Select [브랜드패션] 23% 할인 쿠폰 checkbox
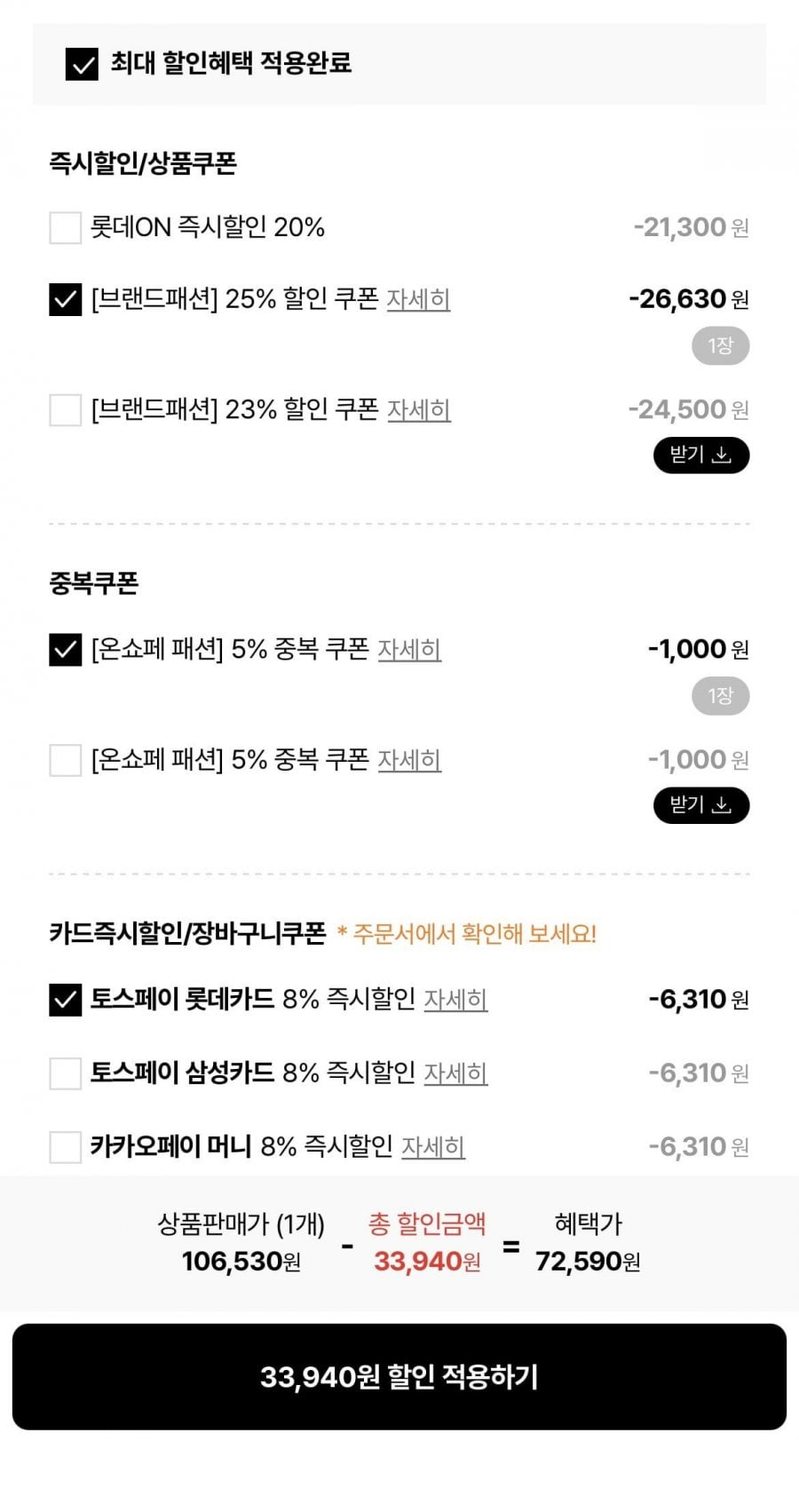This screenshot has height=1512, width=799. (x=65, y=410)
